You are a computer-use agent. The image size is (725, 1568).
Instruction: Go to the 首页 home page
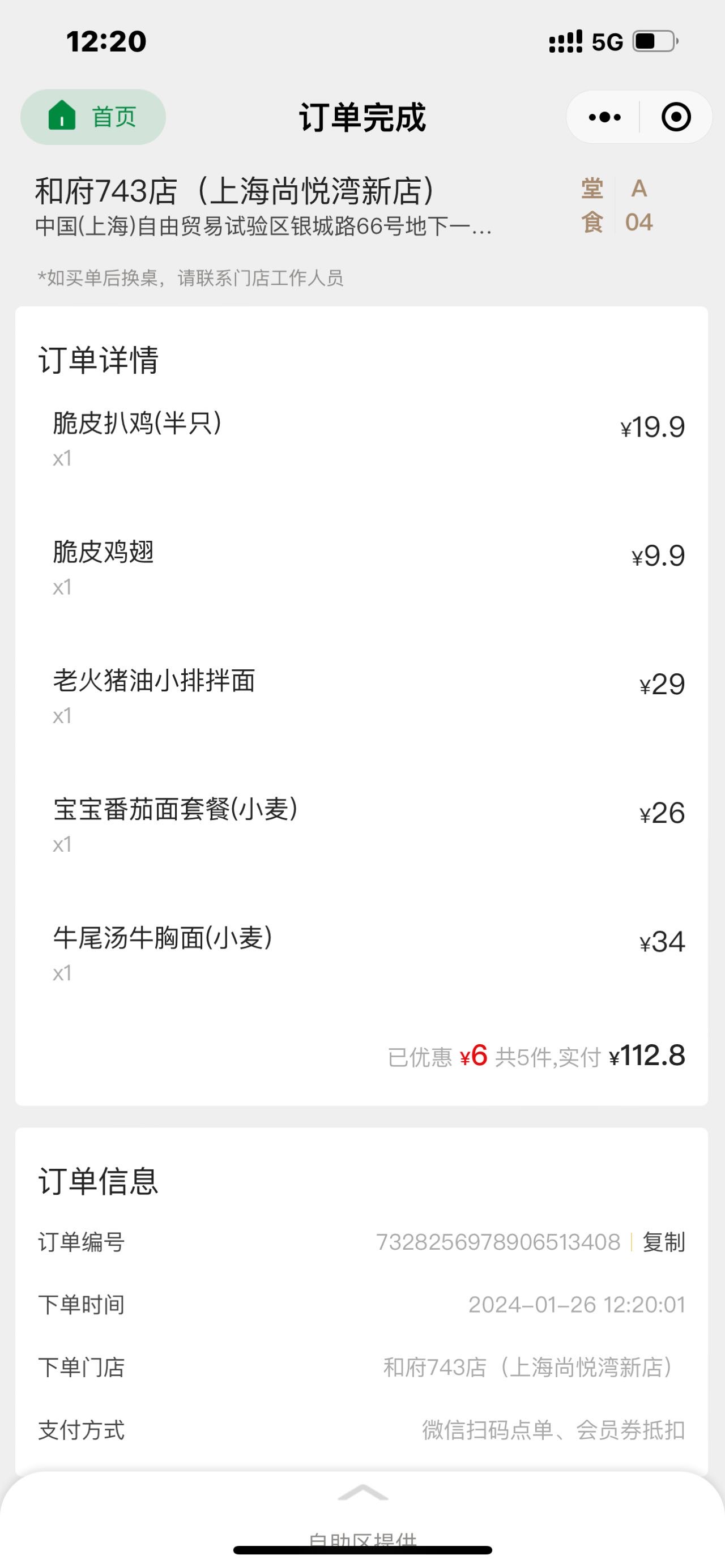(93, 117)
